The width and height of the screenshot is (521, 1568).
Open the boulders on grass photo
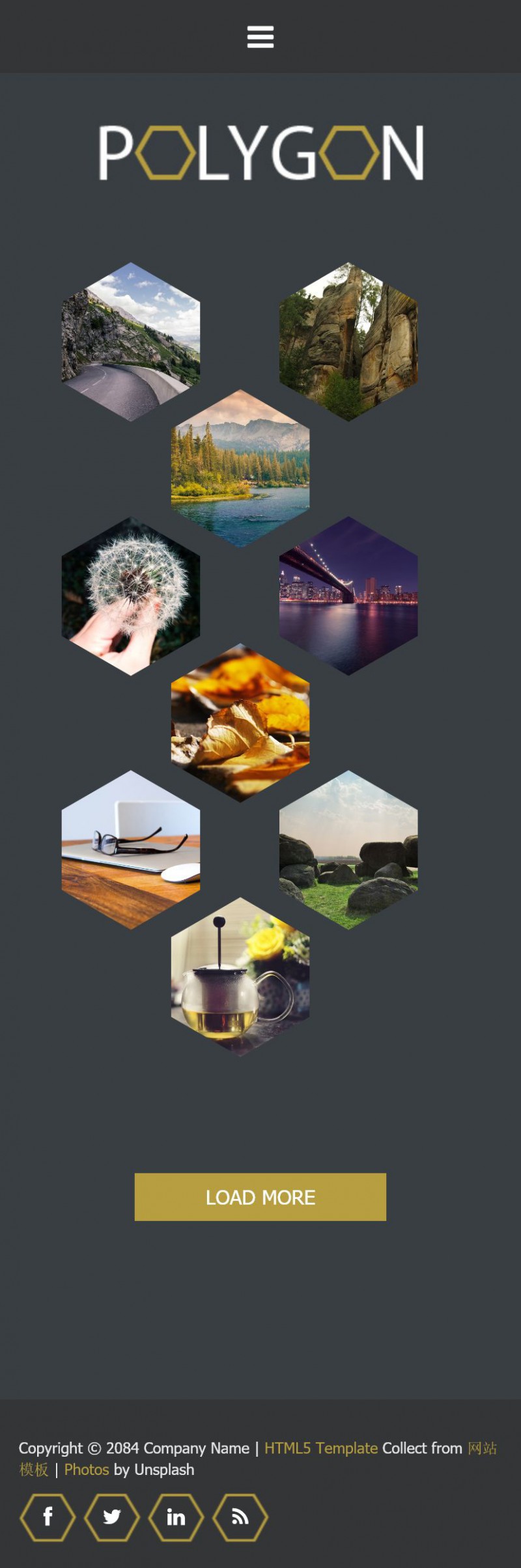[348, 849]
